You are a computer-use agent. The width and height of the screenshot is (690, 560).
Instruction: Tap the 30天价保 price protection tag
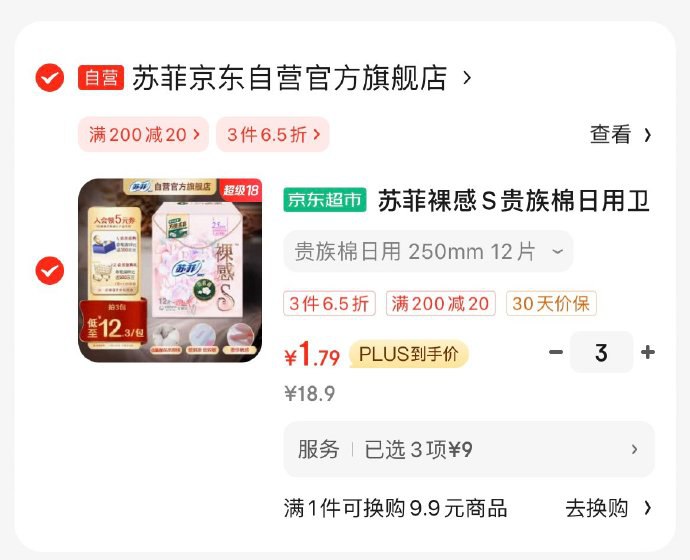tap(551, 303)
